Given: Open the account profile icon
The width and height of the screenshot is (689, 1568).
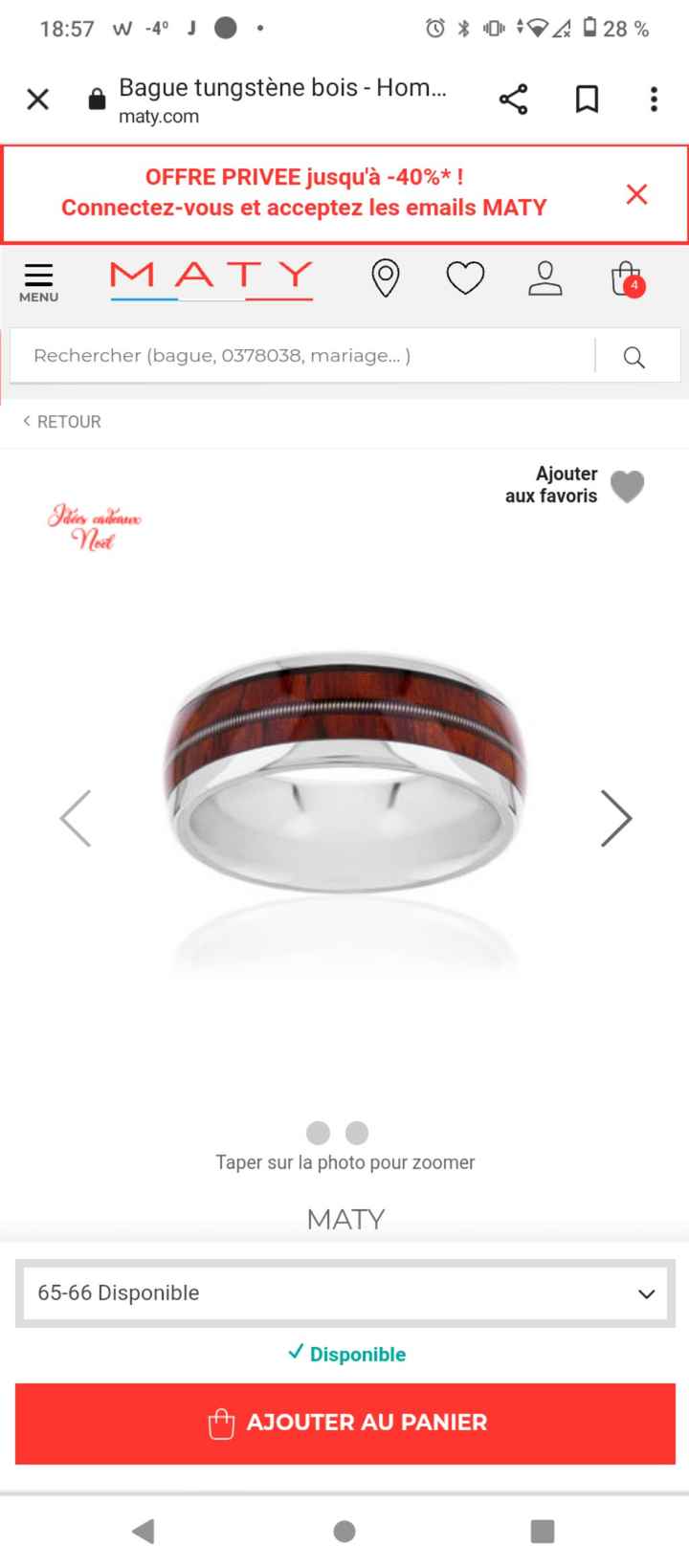Looking at the screenshot, I should click(x=545, y=278).
